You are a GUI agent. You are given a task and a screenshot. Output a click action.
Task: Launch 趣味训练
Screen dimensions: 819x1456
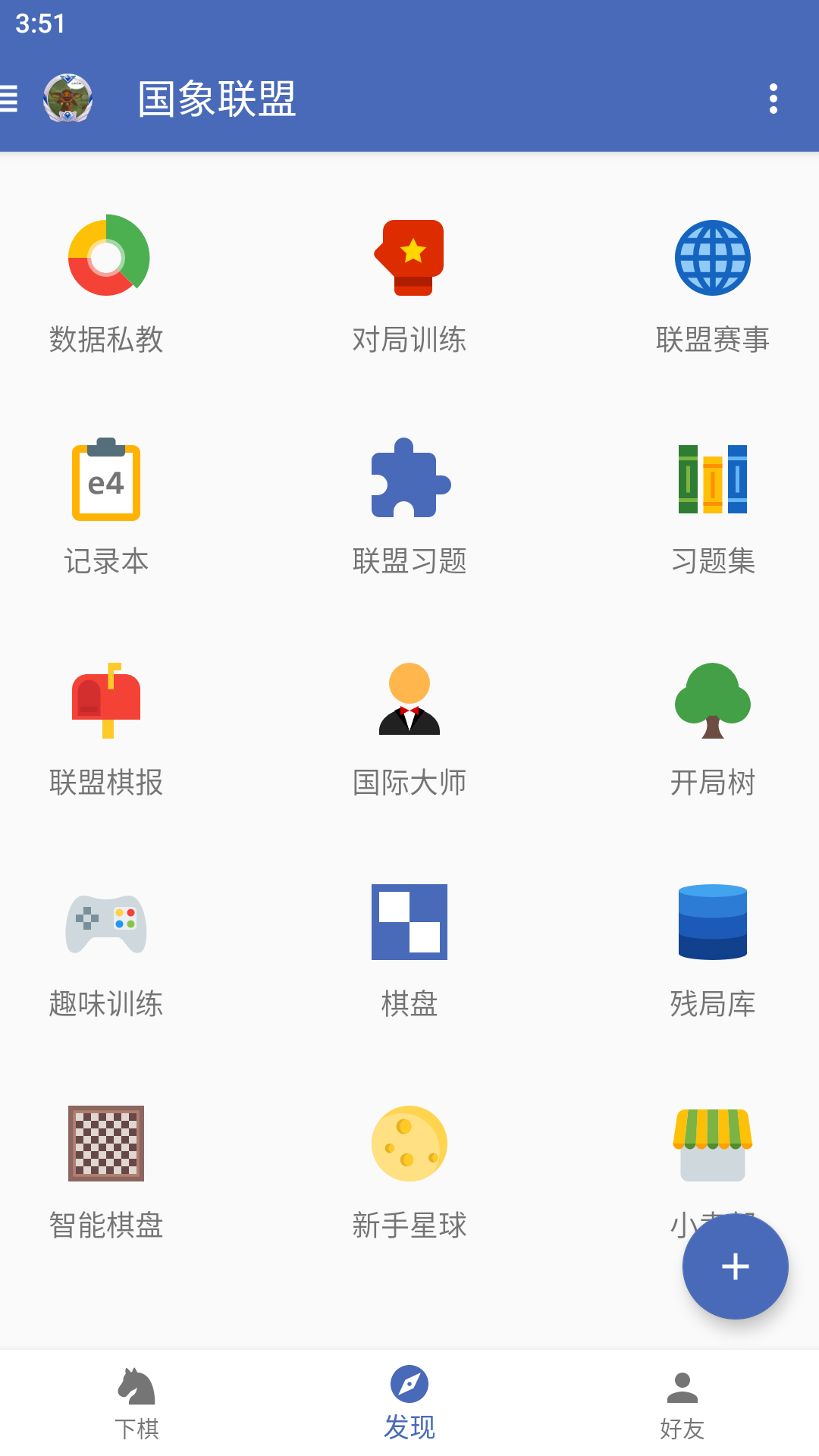[106, 949]
